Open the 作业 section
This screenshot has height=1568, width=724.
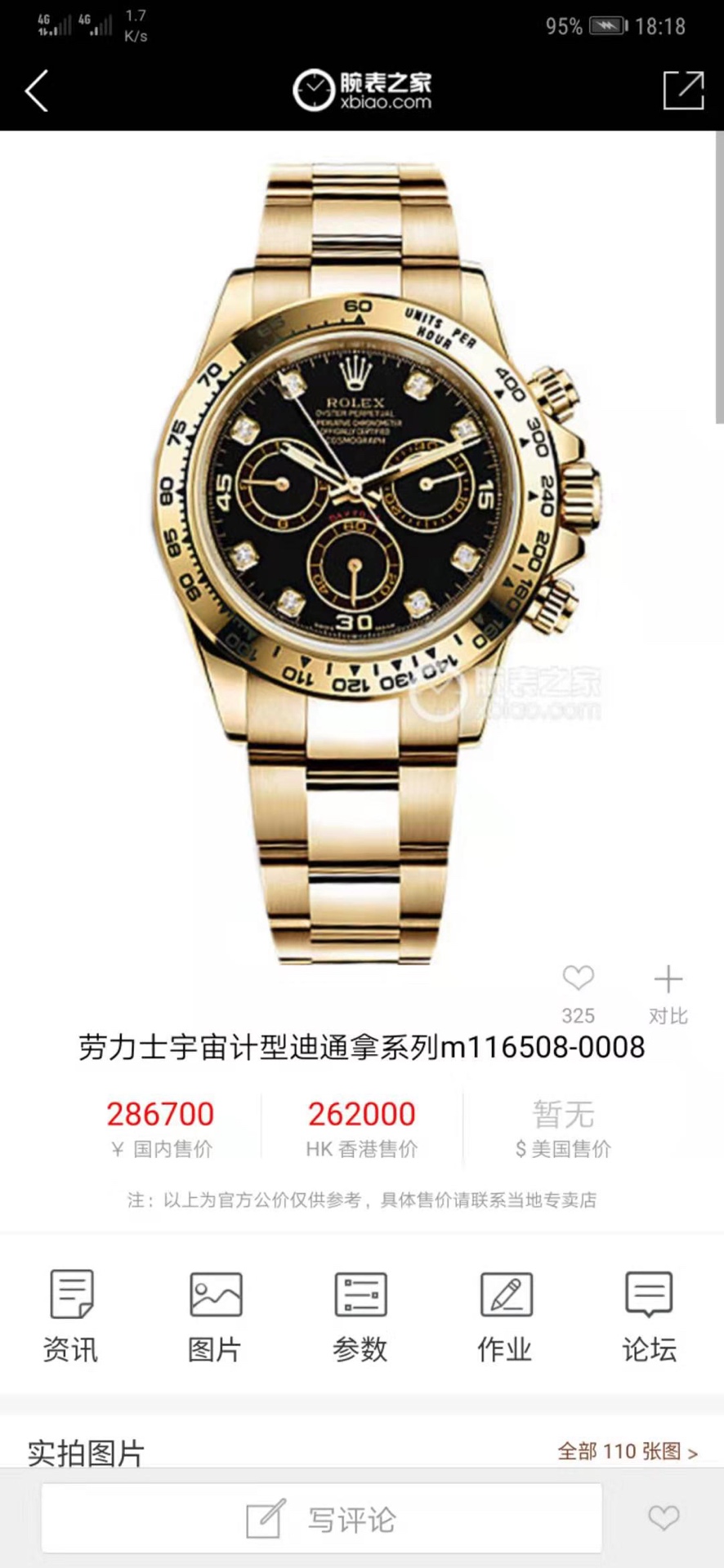505,1316
